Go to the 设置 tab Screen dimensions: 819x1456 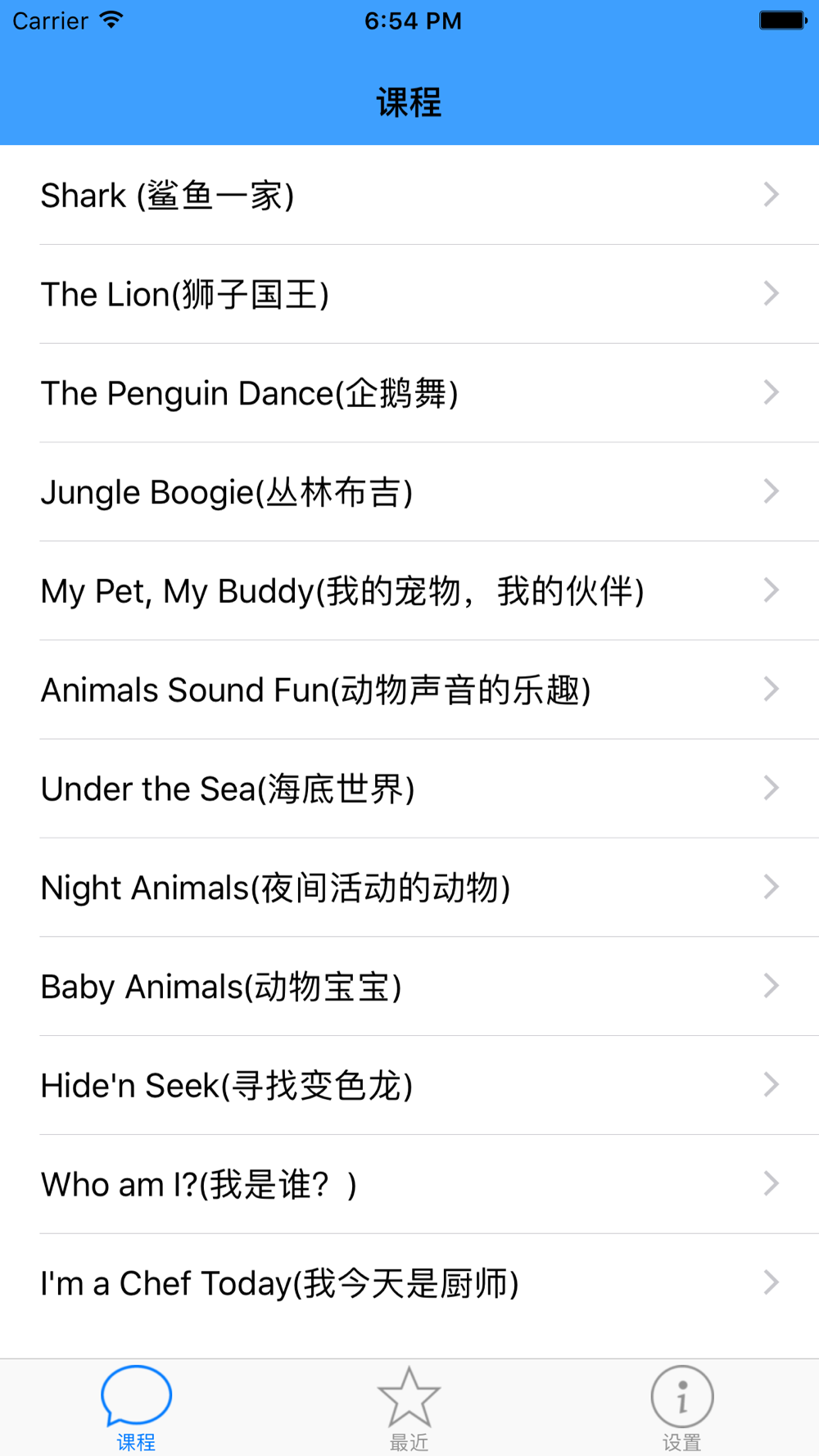pos(681,1408)
